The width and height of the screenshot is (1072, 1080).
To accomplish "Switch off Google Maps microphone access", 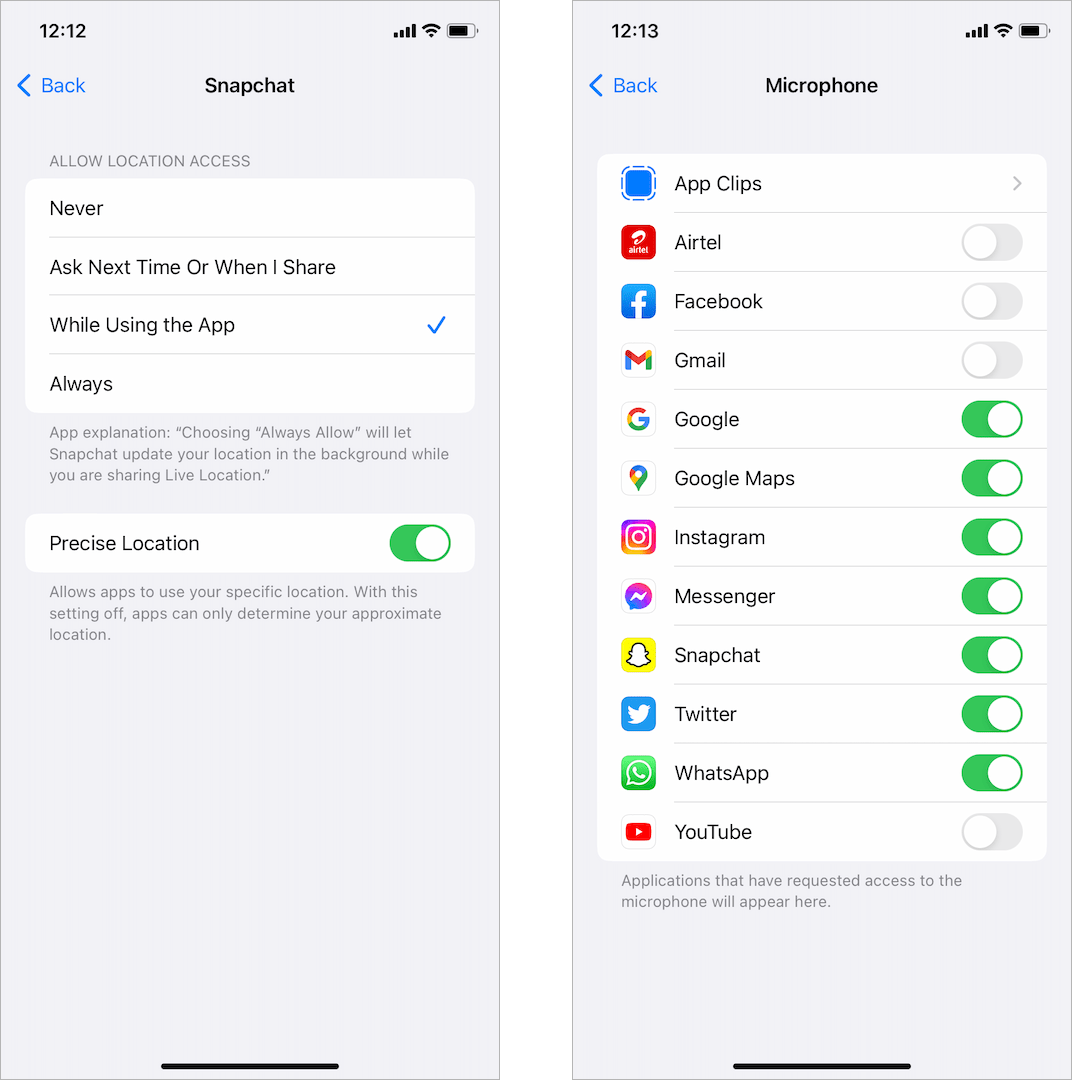I will (991, 479).
